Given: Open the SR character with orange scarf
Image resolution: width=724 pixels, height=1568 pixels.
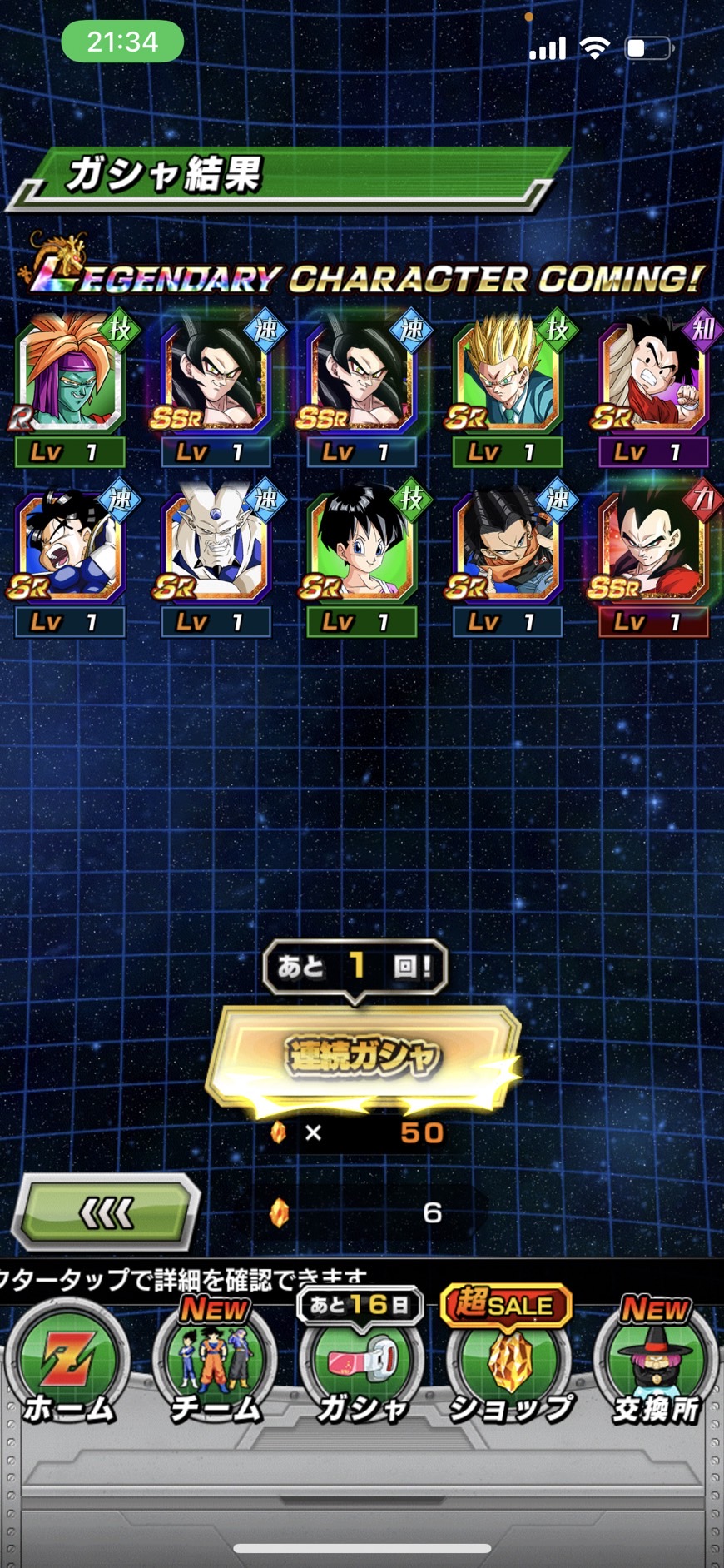Looking at the screenshot, I should (x=508, y=545).
